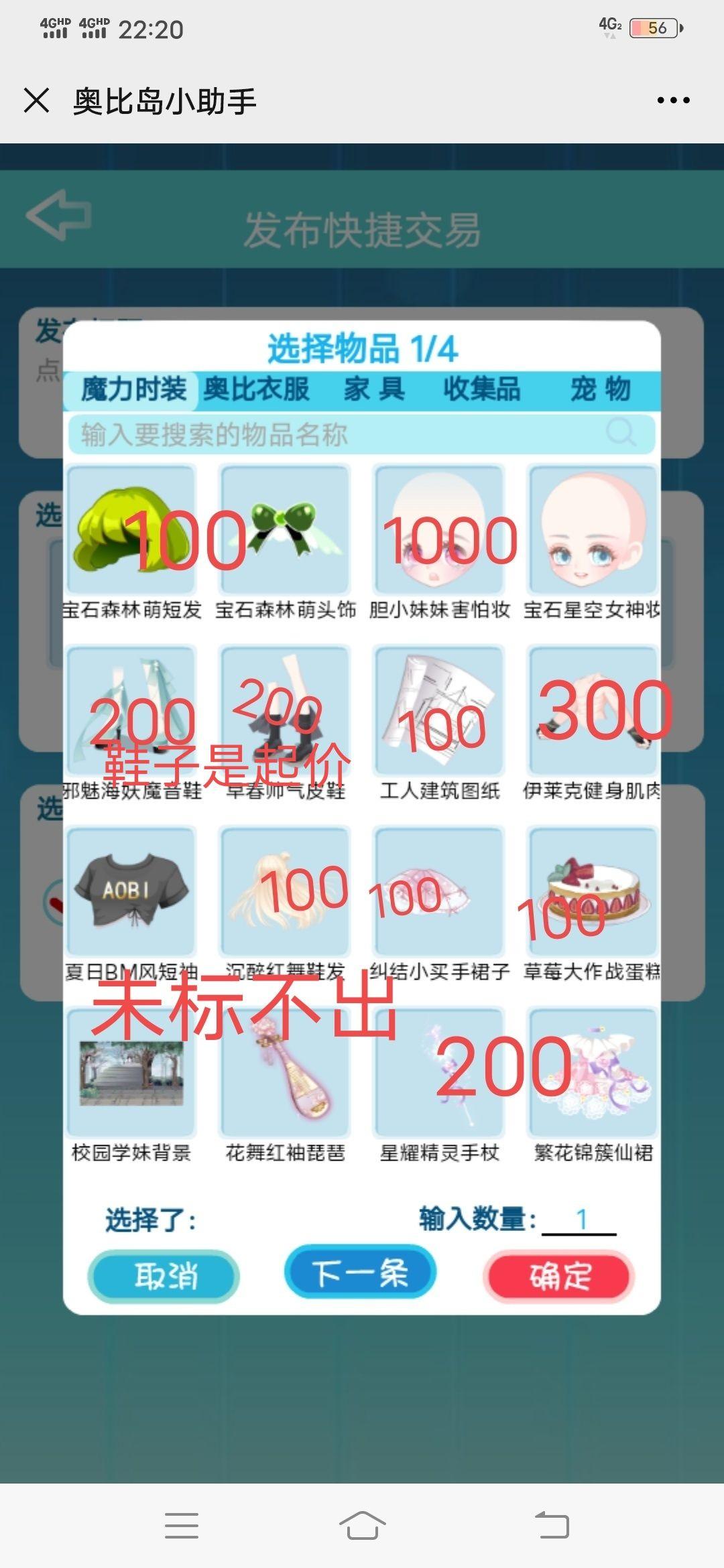Cancel item selection with 取消
724x1568 pixels.
pos(164,1276)
